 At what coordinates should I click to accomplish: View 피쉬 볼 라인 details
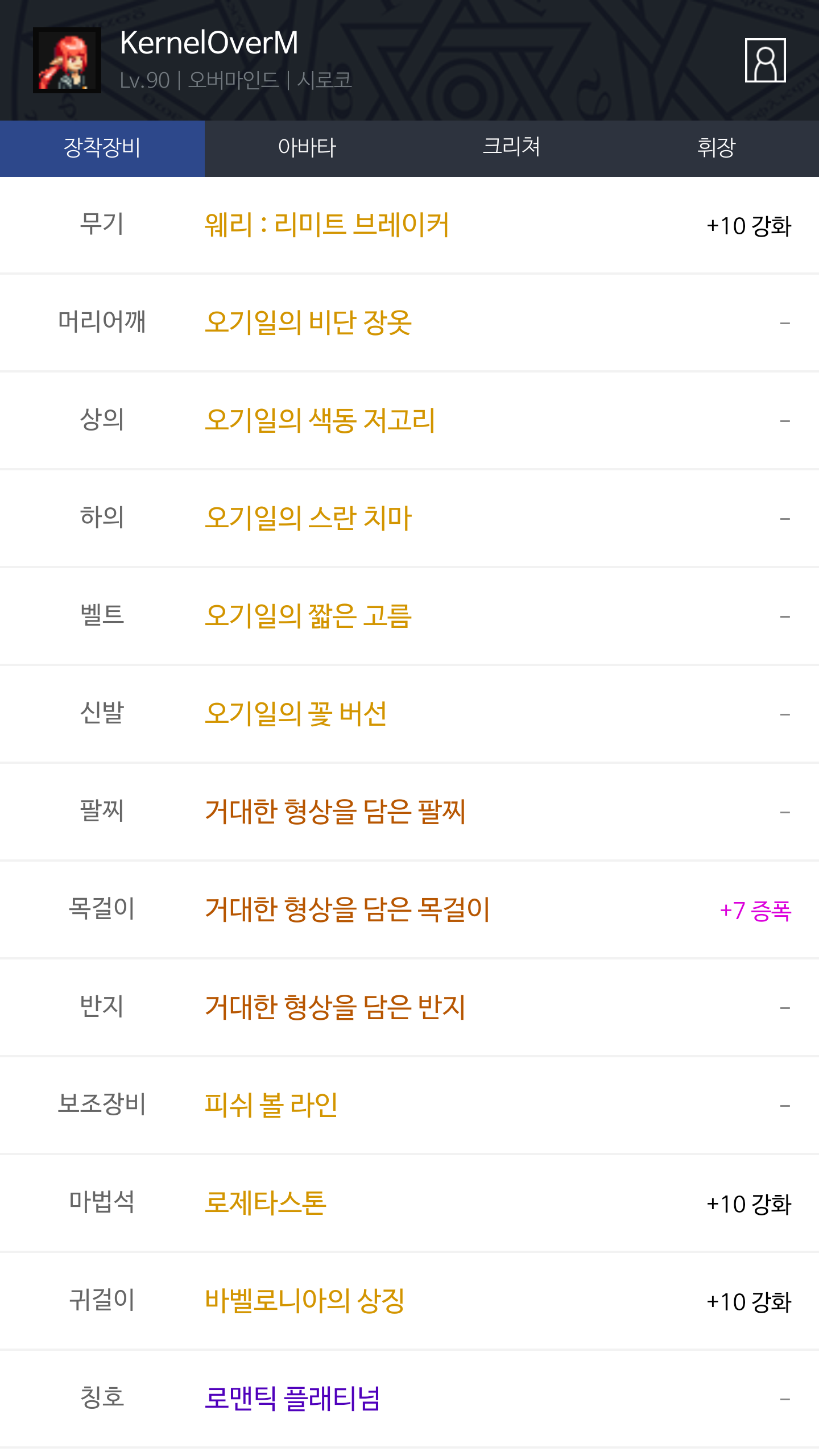pyautogui.click(x=271, y=1106)
